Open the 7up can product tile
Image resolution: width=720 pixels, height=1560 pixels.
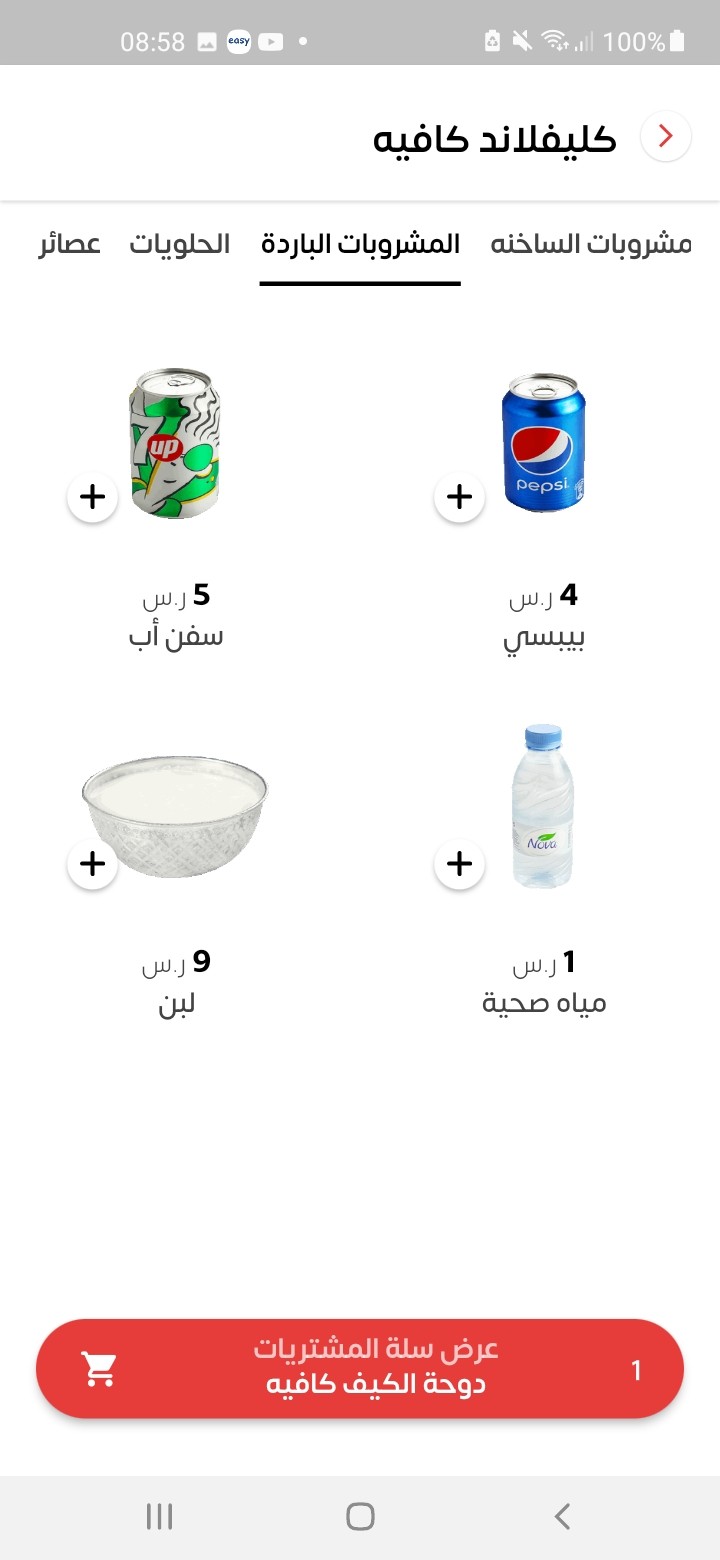pyautogui.click(x=176, y=443)
